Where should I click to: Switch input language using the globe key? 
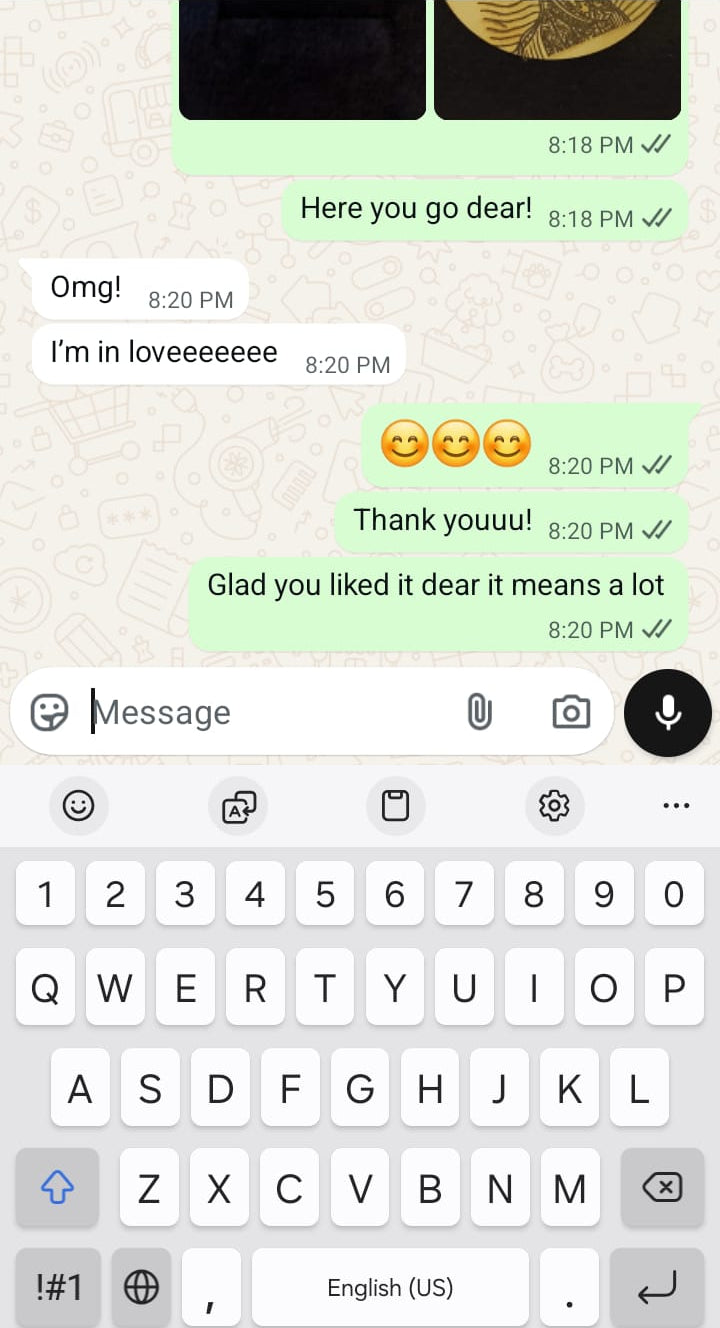pyautogui.click(x=140, y=1287)
